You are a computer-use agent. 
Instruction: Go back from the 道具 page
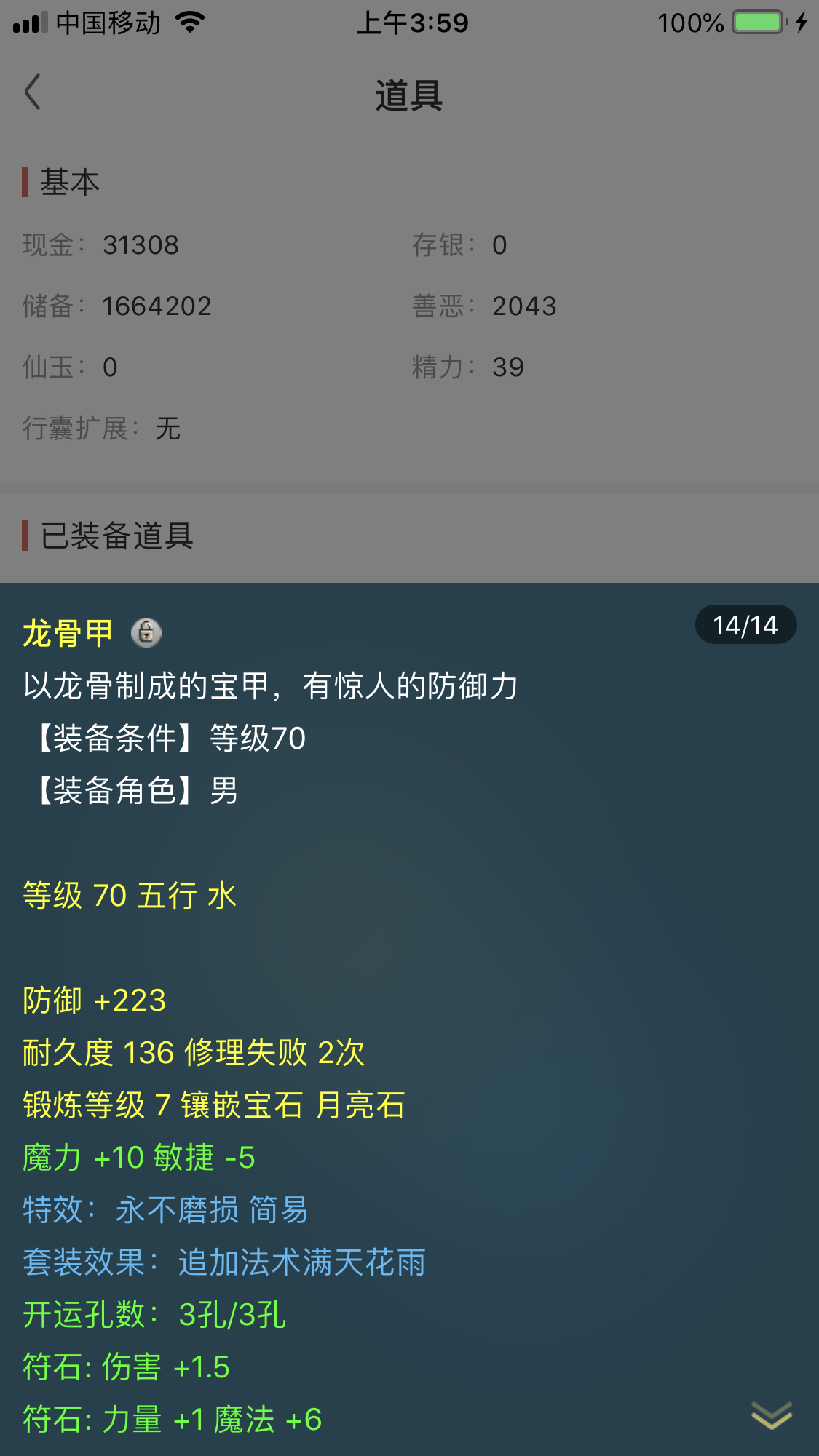33,92
